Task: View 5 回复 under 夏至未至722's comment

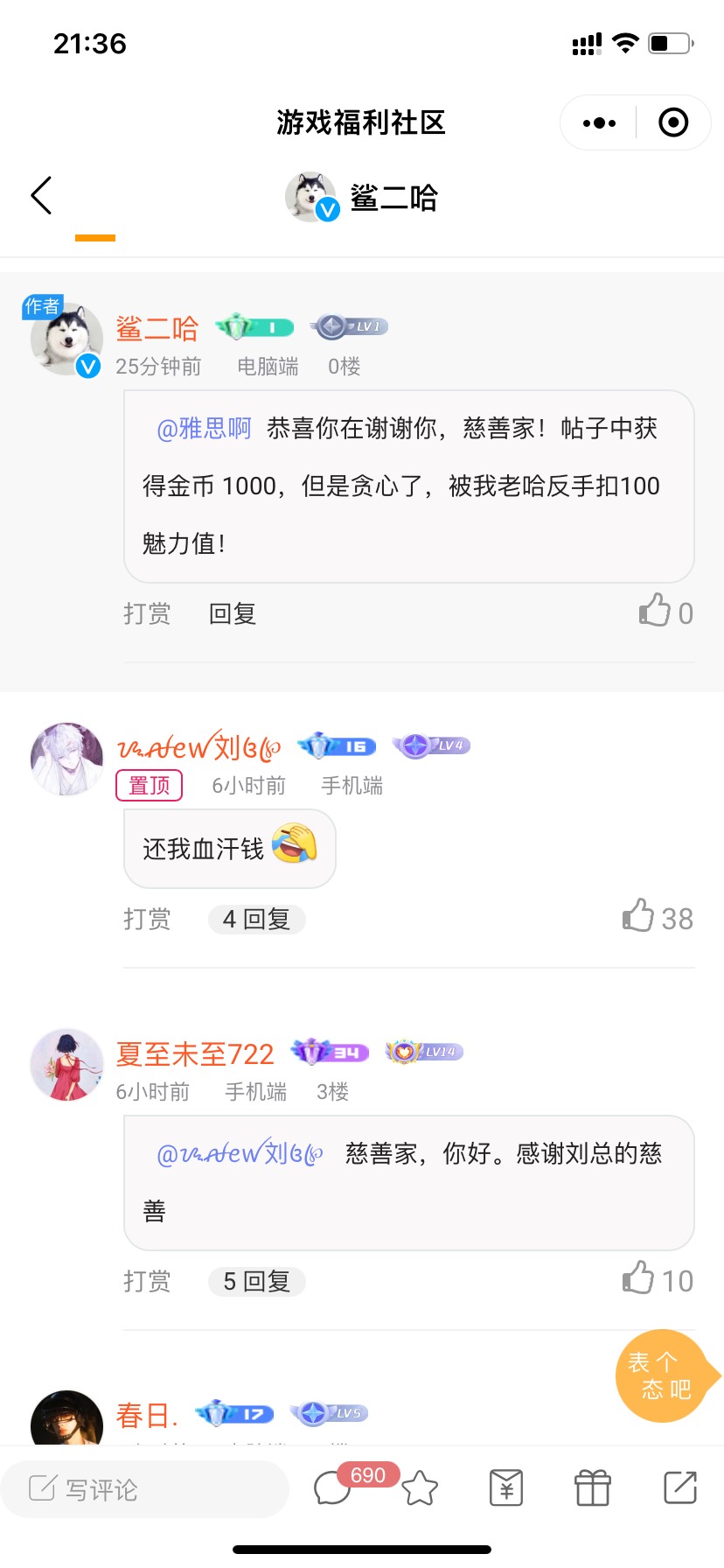Action: (256, 1282)
